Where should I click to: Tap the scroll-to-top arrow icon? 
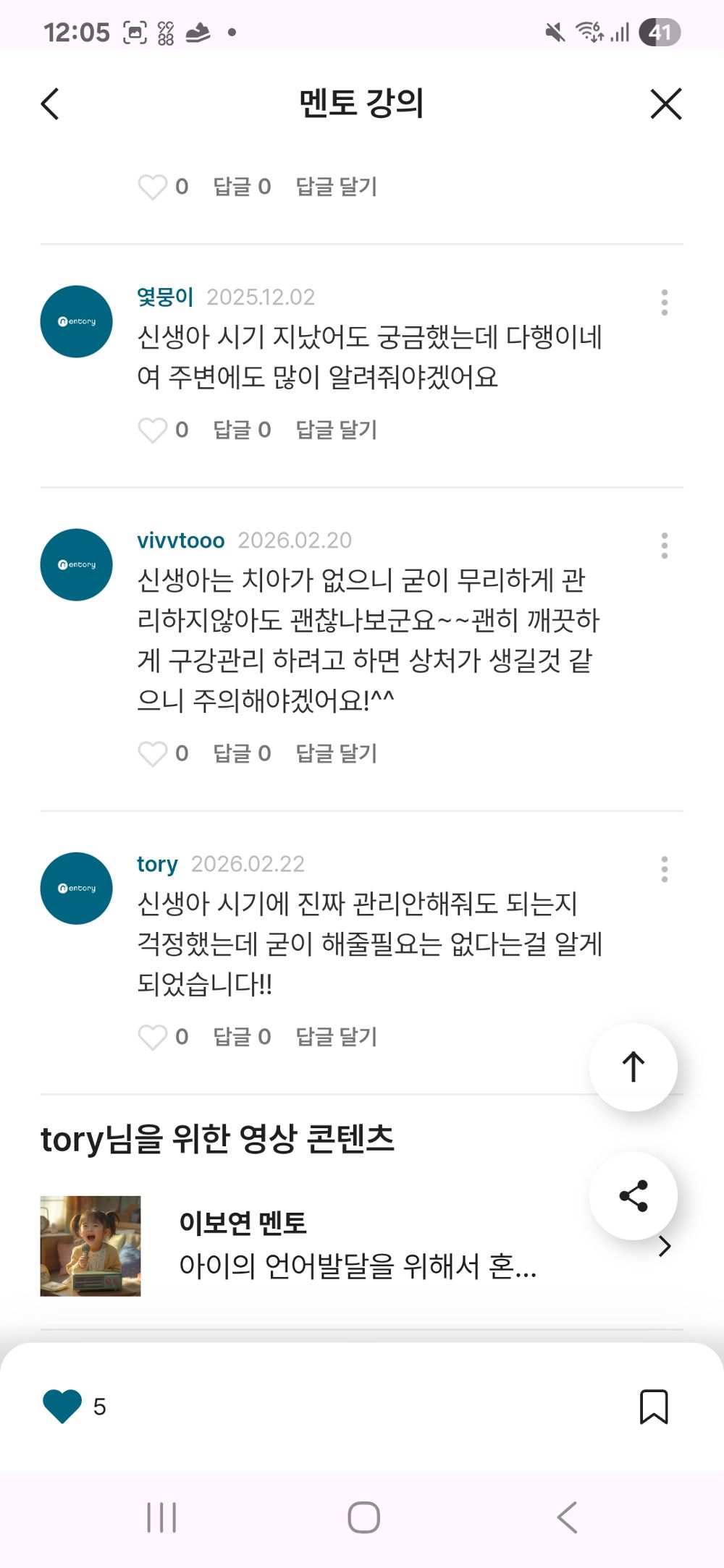(x=633, y=1067)
